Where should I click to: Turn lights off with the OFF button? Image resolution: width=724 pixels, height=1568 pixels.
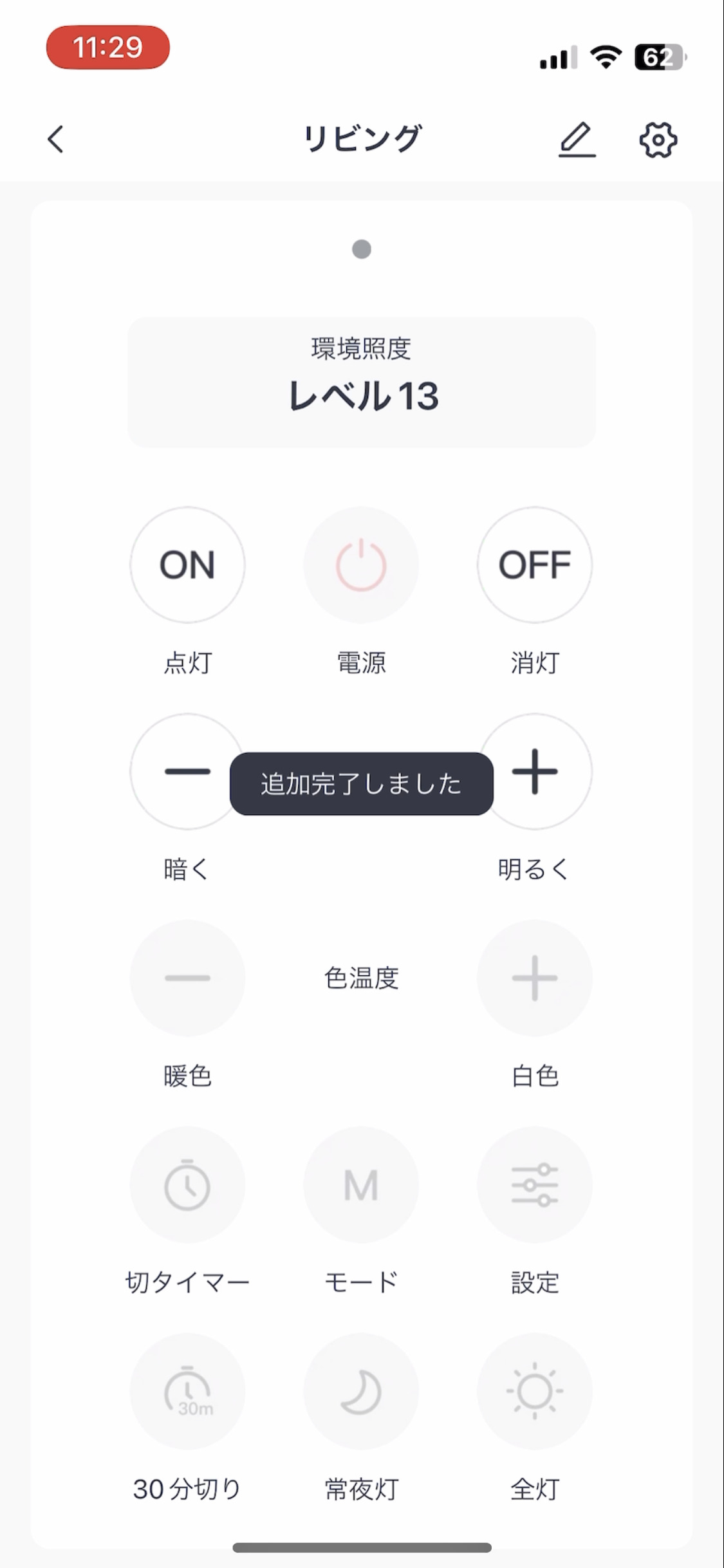[x=535, y=565]
